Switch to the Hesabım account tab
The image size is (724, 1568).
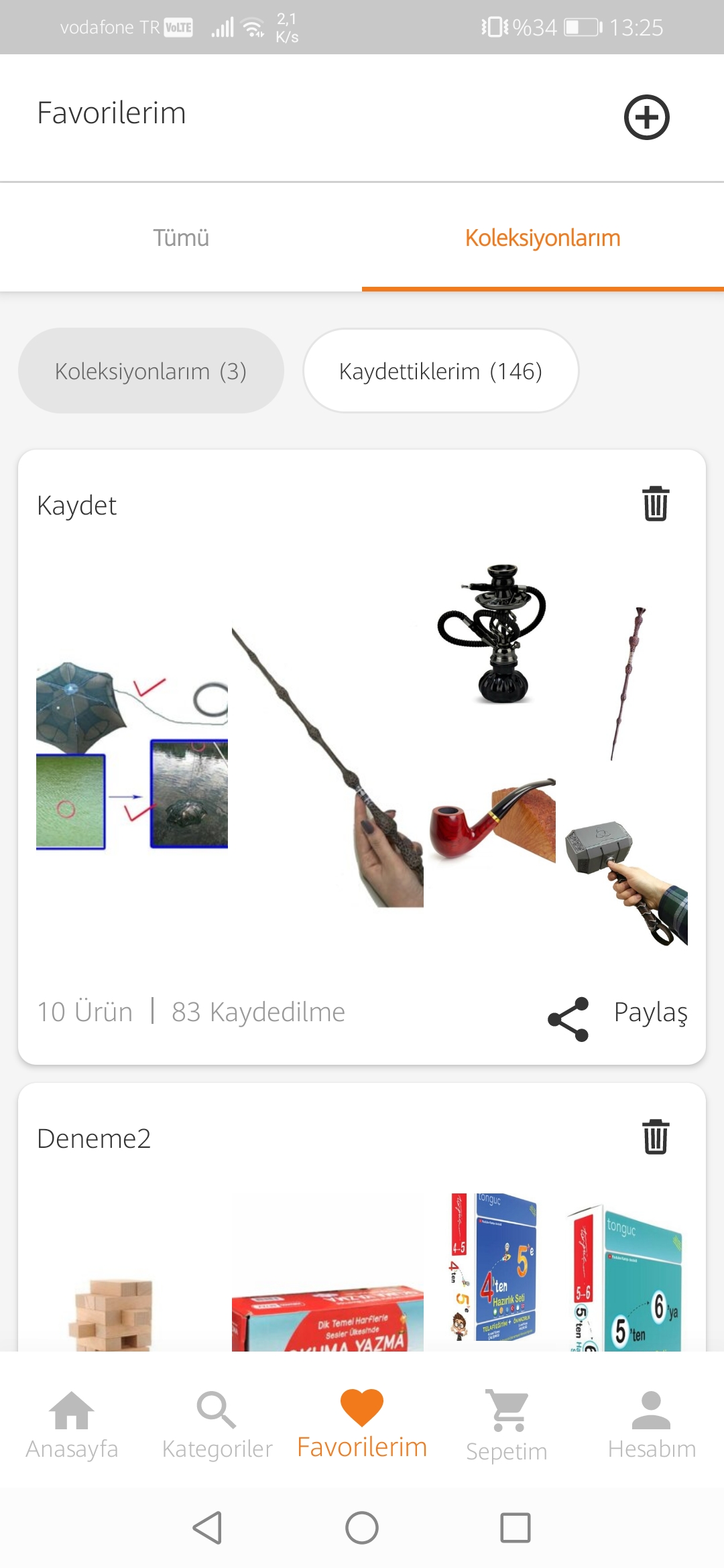[652, 1424]
